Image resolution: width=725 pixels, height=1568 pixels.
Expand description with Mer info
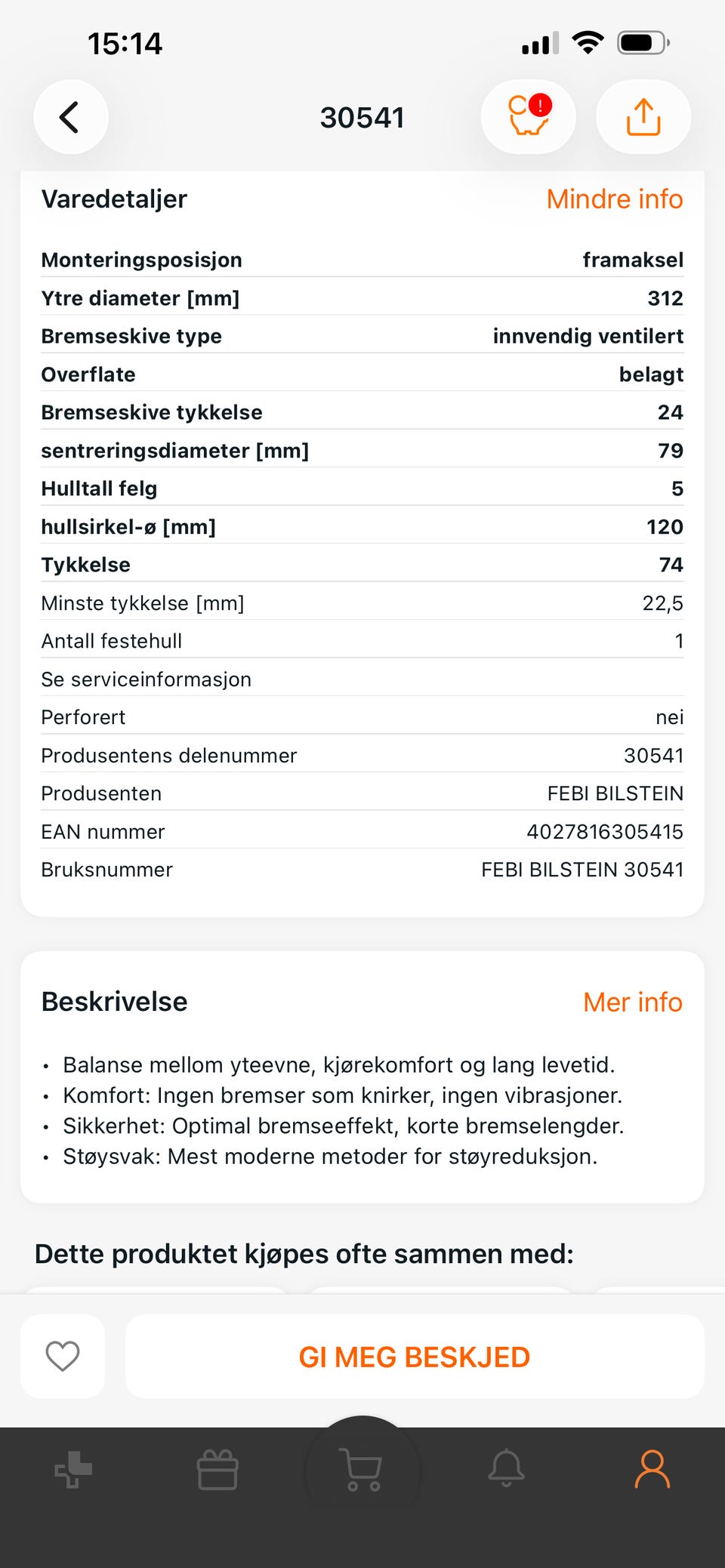(x=633, y=1002)
